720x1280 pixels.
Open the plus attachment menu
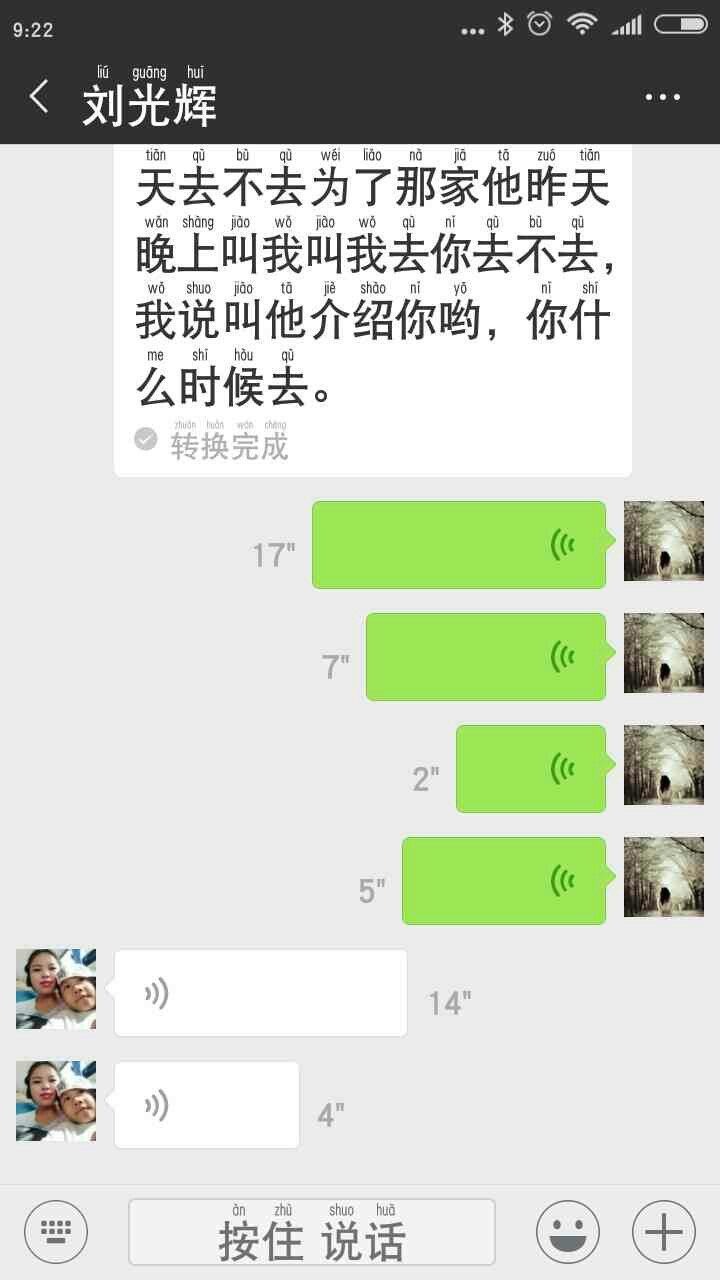coord(664,1232)
